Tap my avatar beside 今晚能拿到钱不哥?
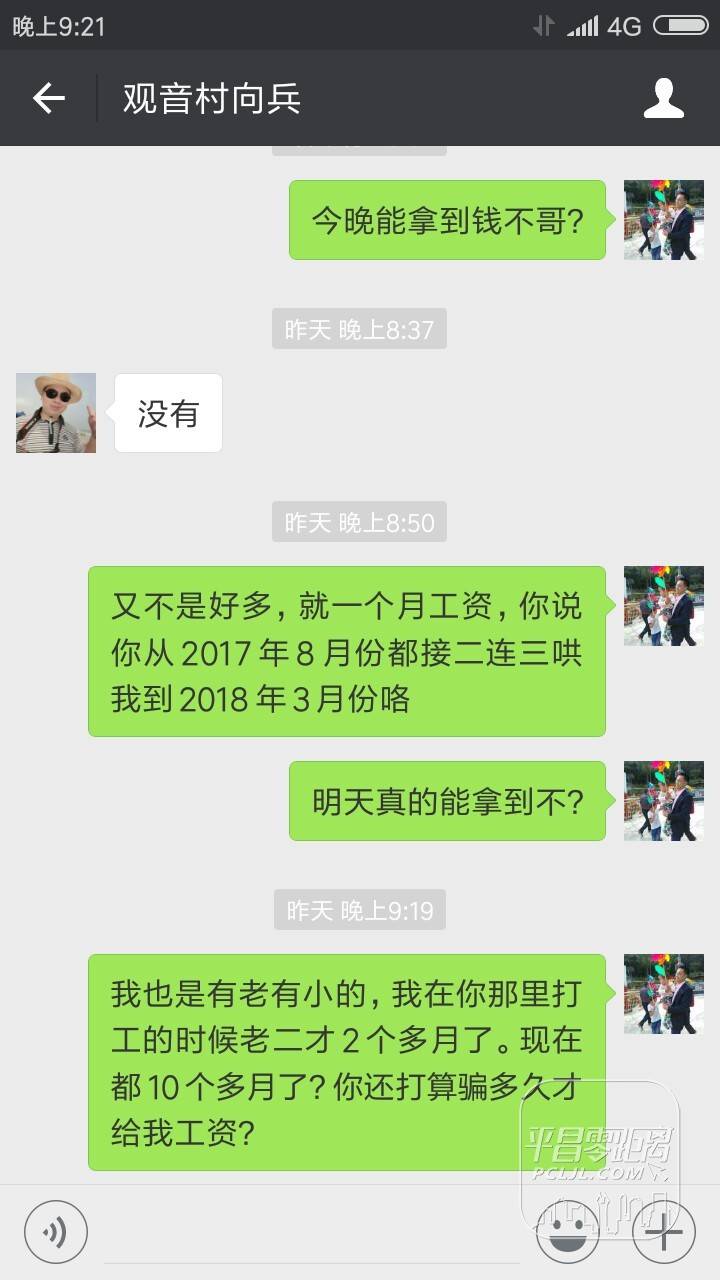 (663, 220)
